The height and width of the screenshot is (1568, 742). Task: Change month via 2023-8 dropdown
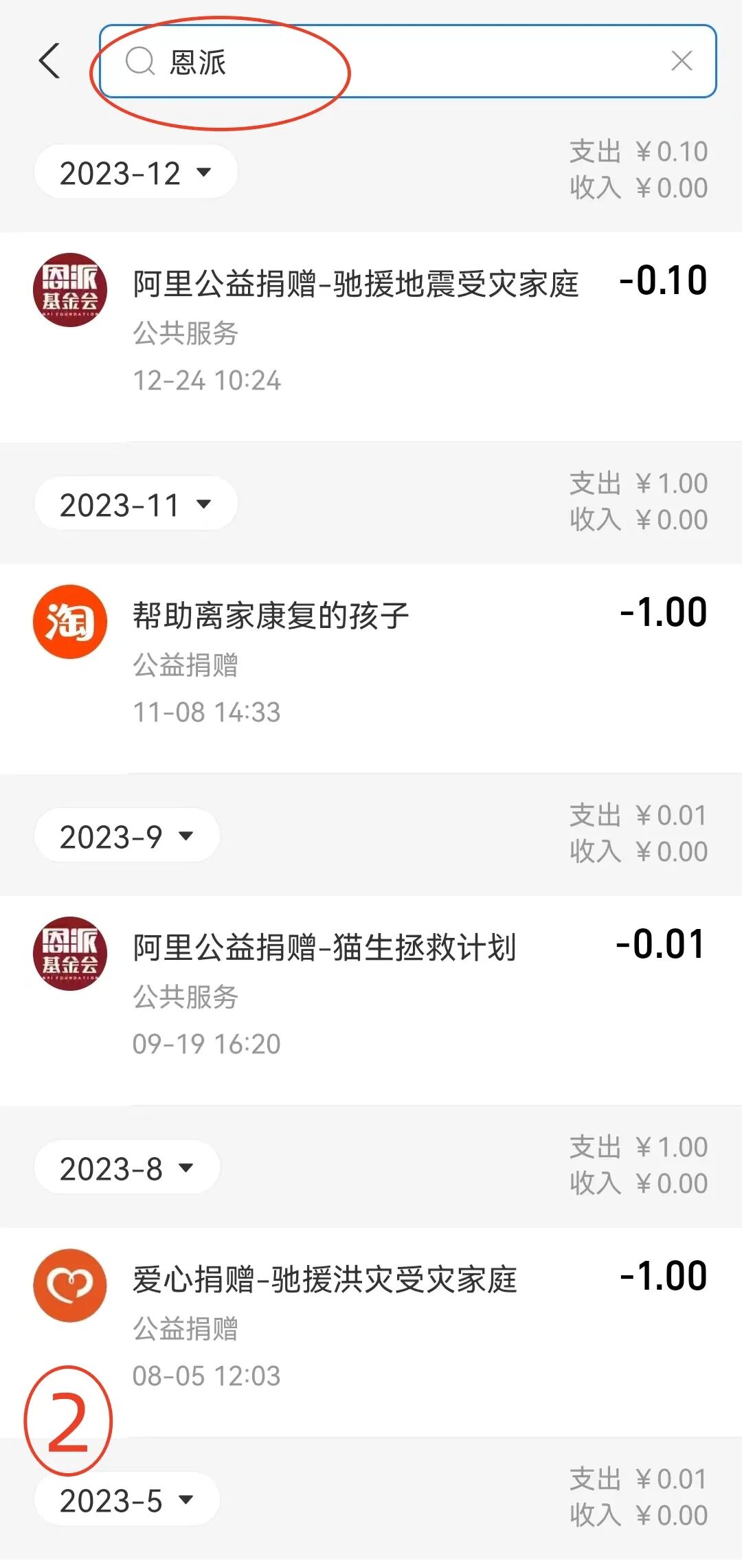pyautogui.click(x=127, y=1168)
